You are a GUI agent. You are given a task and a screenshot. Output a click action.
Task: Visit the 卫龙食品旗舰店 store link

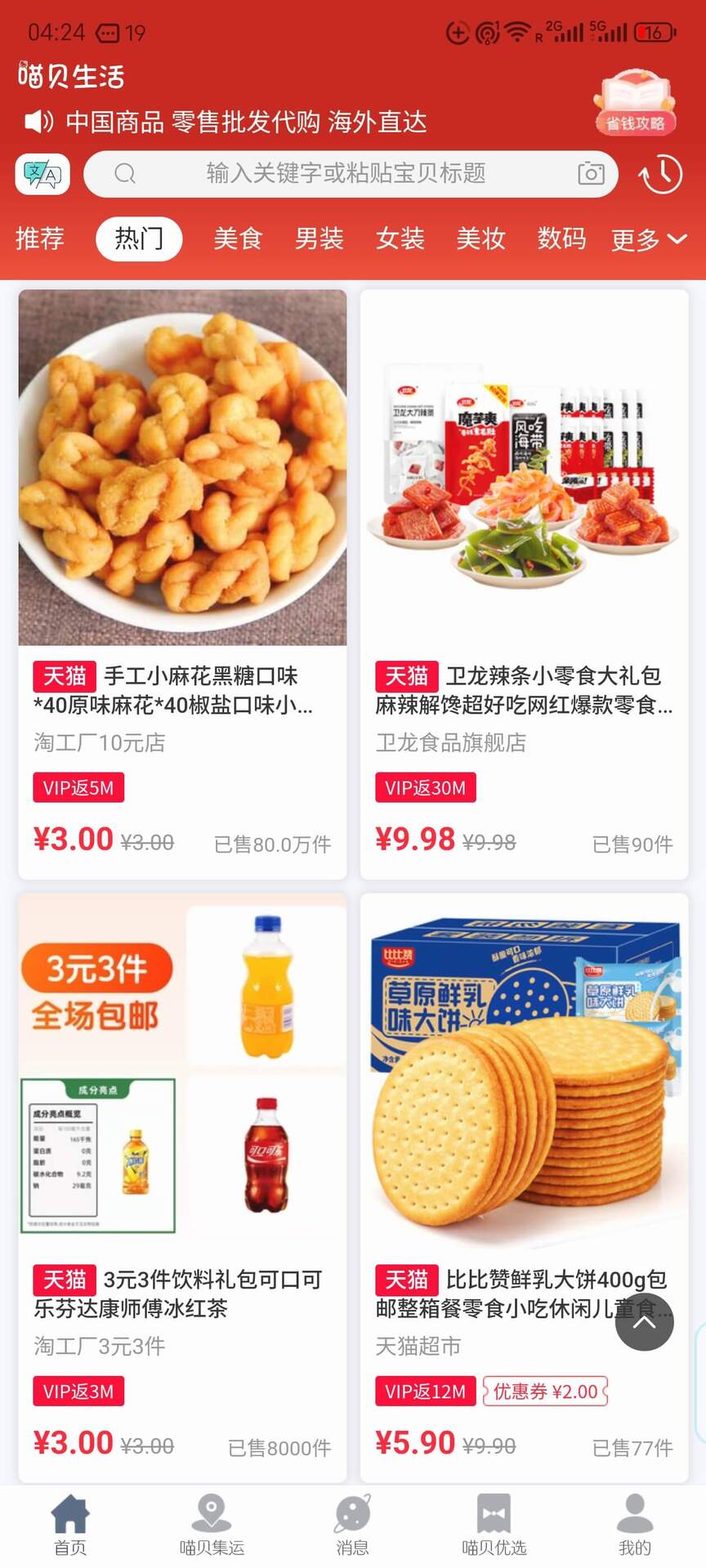(x=449, y=743)
